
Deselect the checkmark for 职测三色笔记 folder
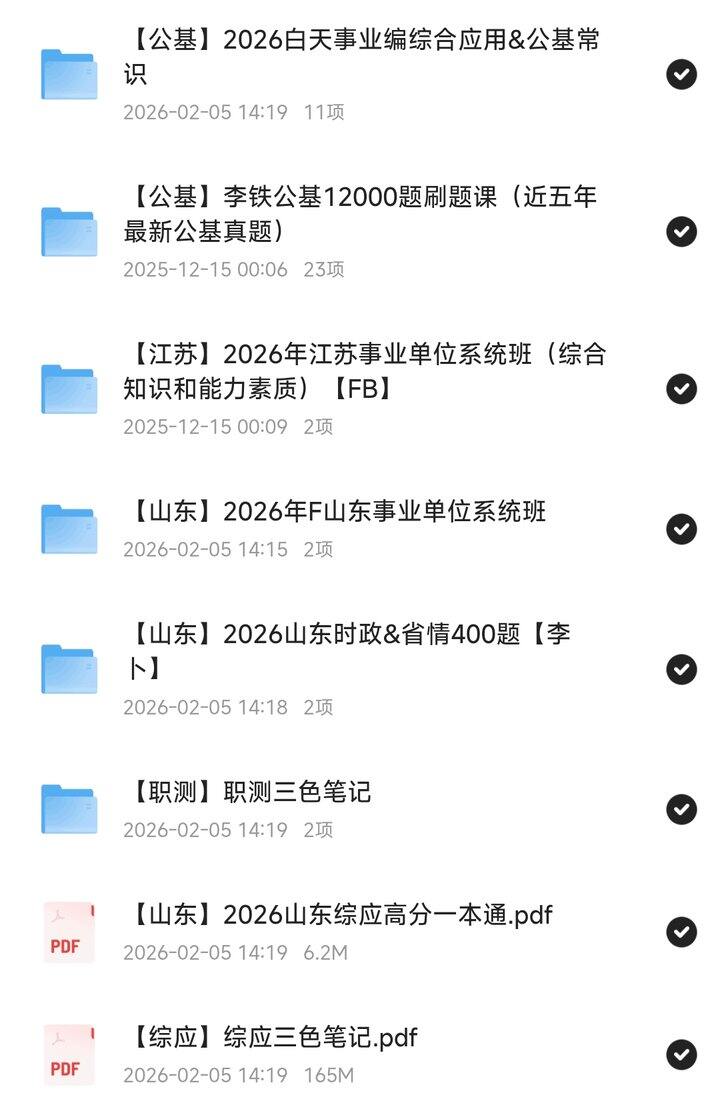[681, 808]
